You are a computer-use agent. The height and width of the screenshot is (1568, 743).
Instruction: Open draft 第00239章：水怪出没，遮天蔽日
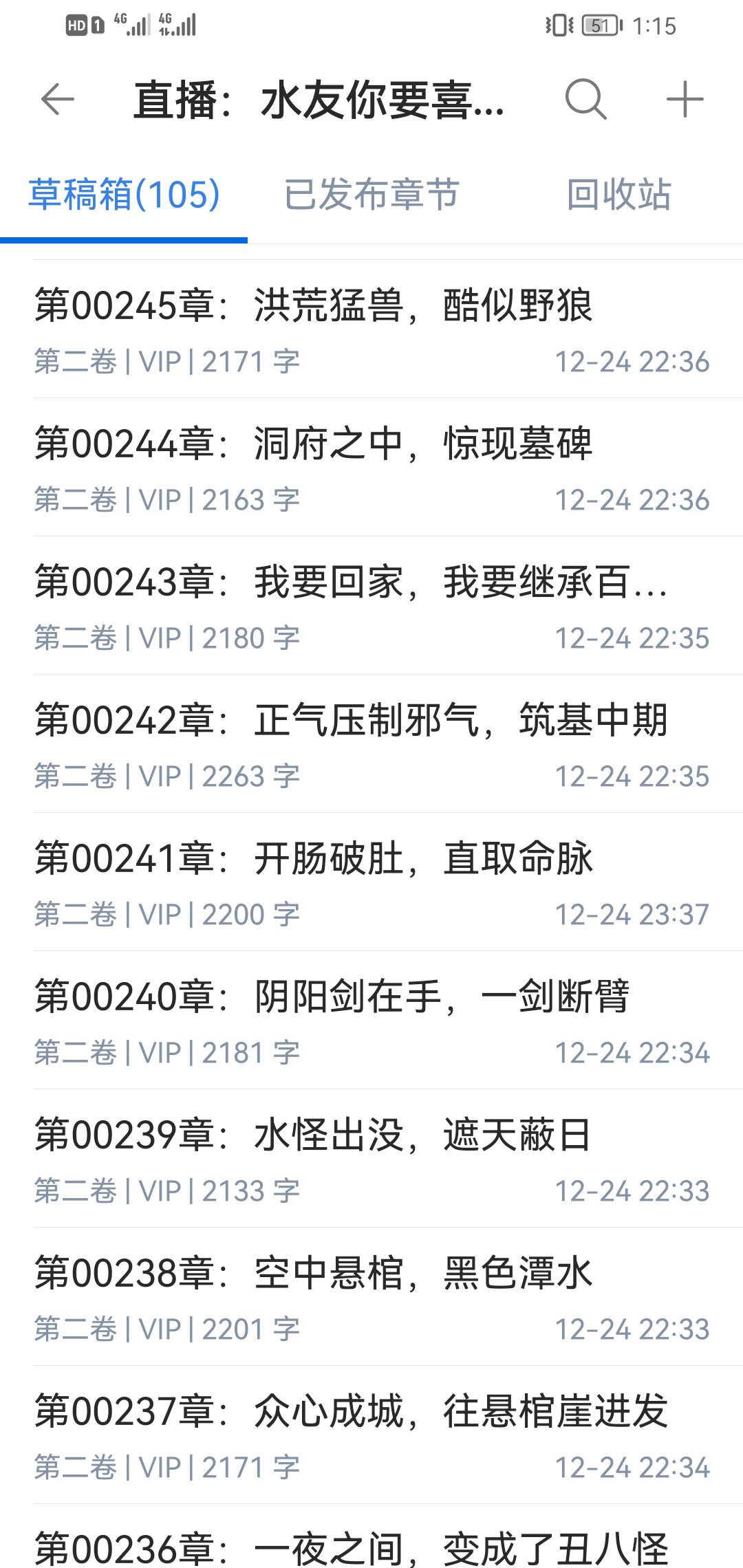coord(371,1159)
